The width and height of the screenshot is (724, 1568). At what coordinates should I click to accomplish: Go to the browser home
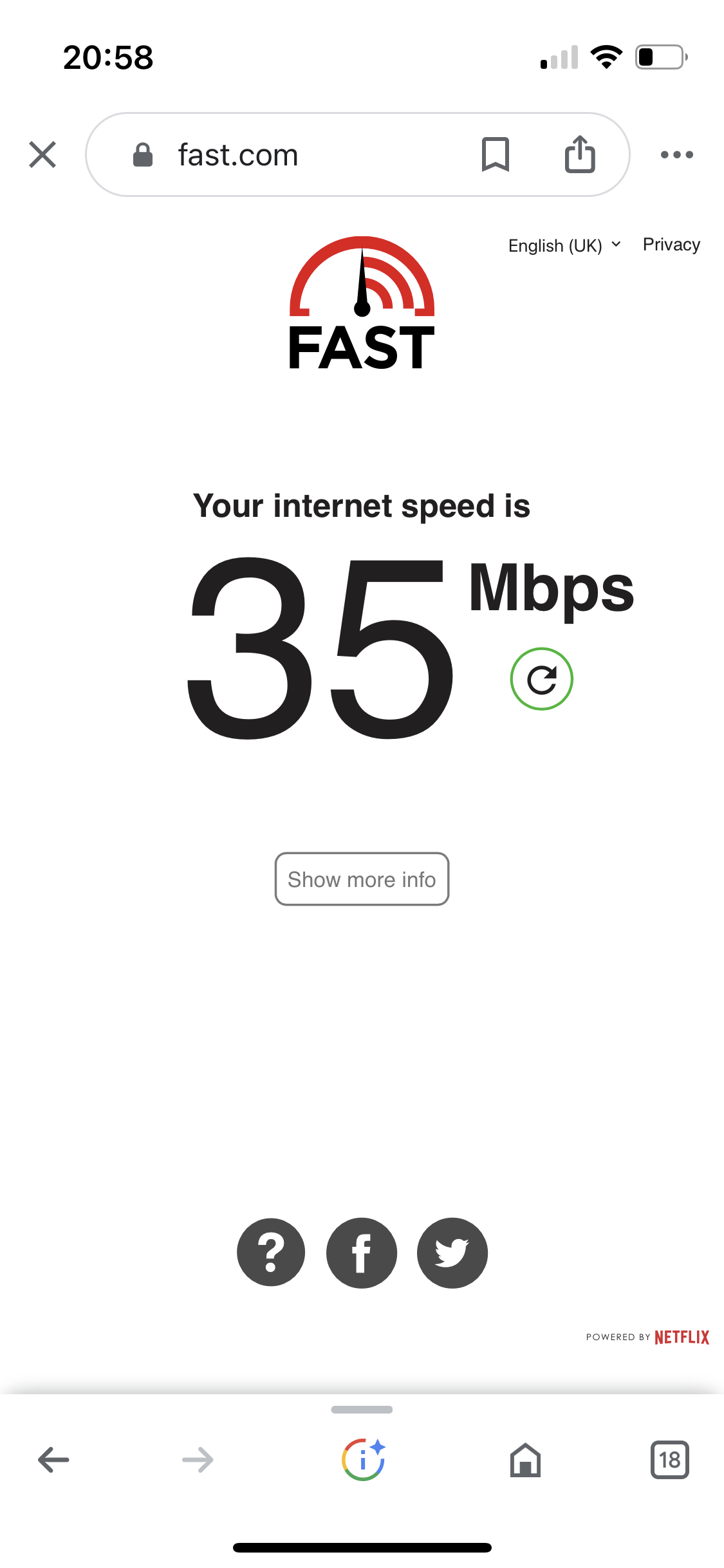(x=525, y=1460)
